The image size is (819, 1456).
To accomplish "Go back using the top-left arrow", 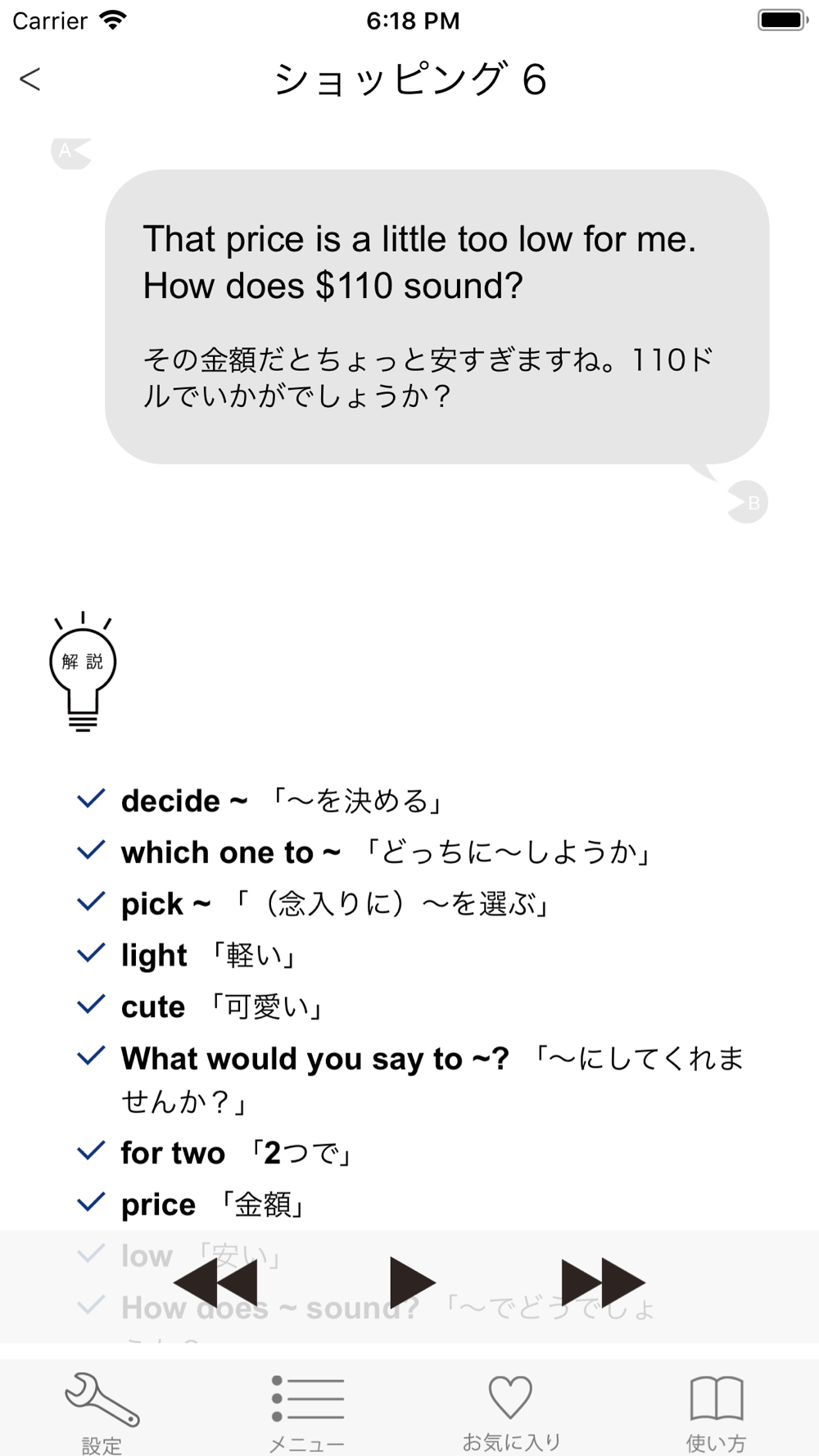I will tap(30, 79).
